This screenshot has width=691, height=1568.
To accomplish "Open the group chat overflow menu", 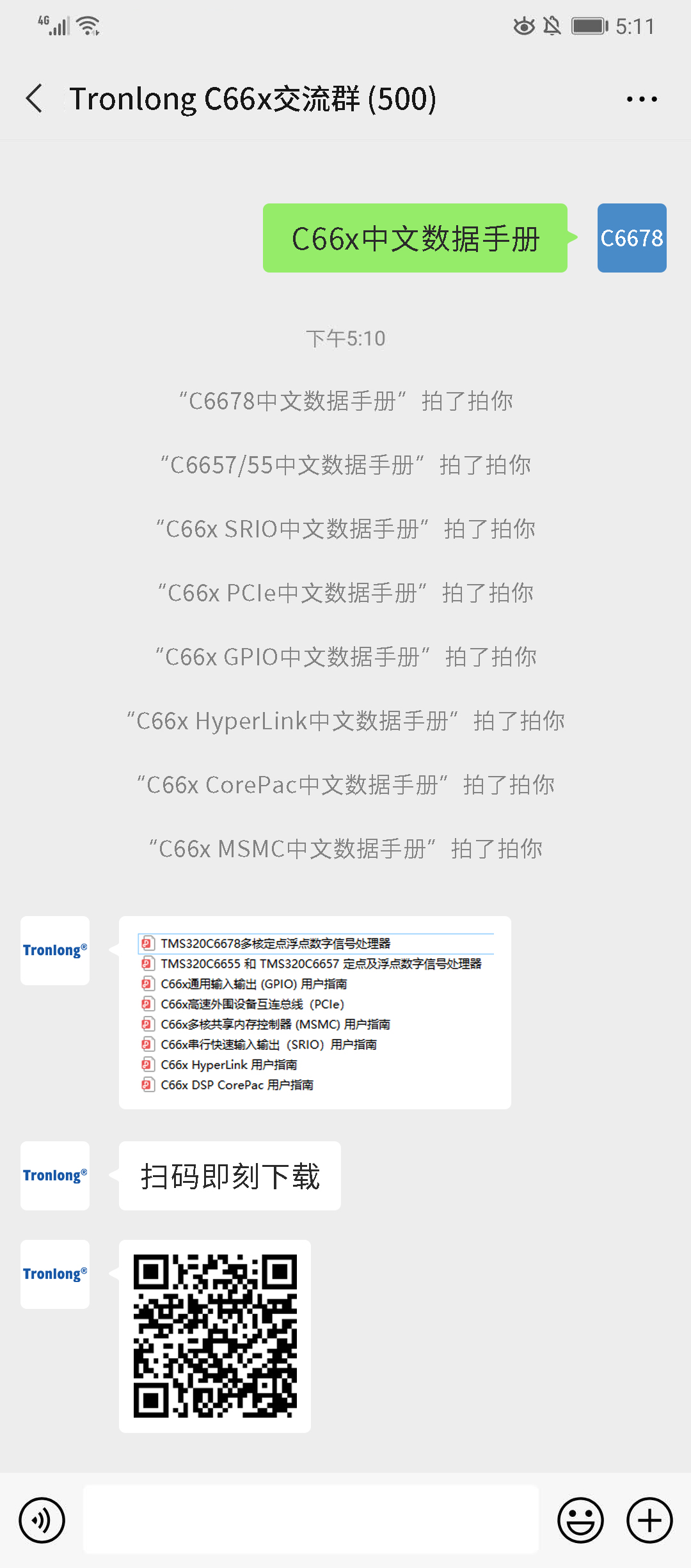I will 641,99.
